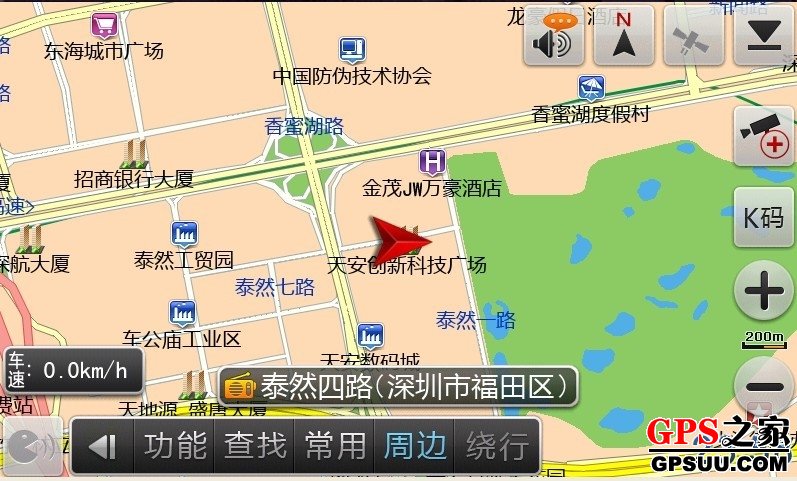This screenshot has width=797, height=481.
Task: Add a speed camera point
Action: (x=764, y=135)
